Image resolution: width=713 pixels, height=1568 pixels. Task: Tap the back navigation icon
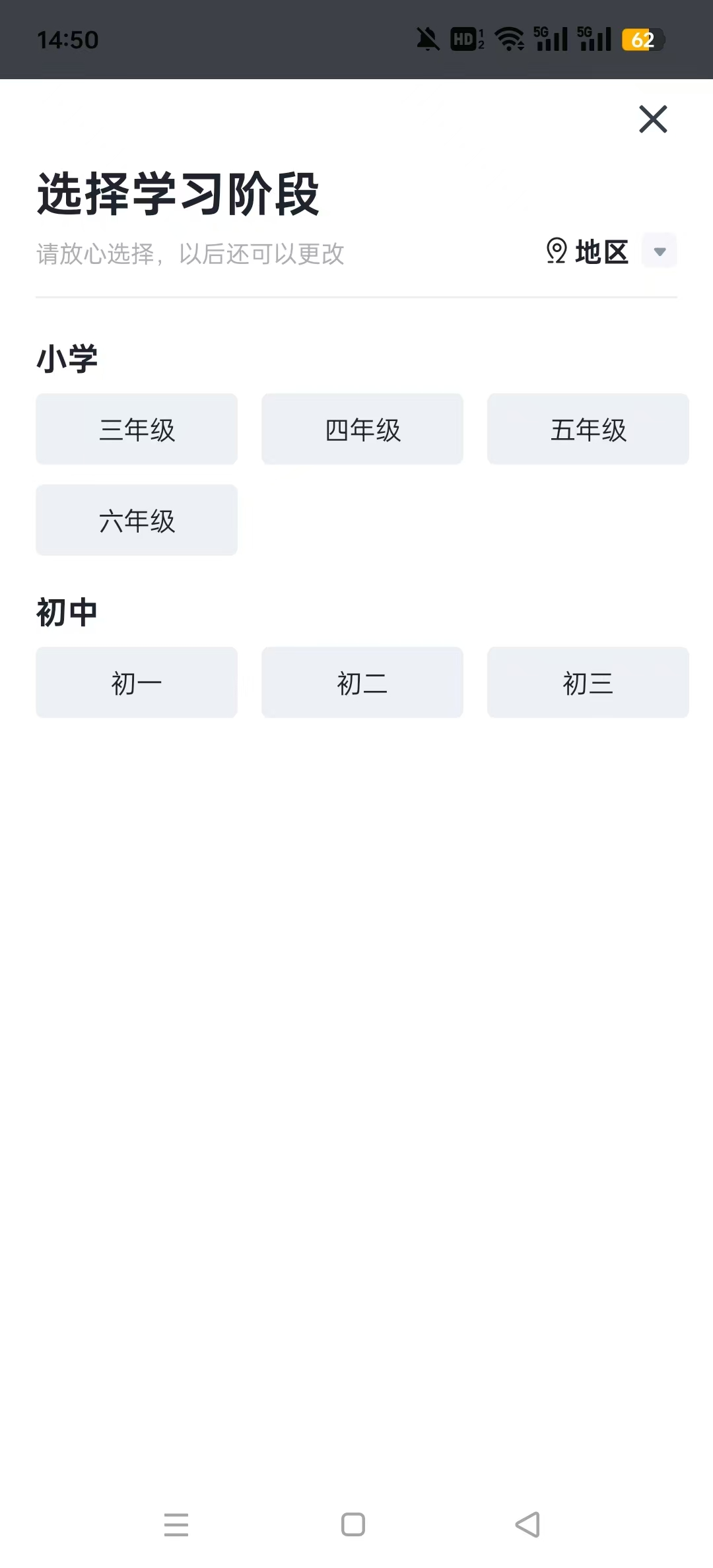[526, 1526]
